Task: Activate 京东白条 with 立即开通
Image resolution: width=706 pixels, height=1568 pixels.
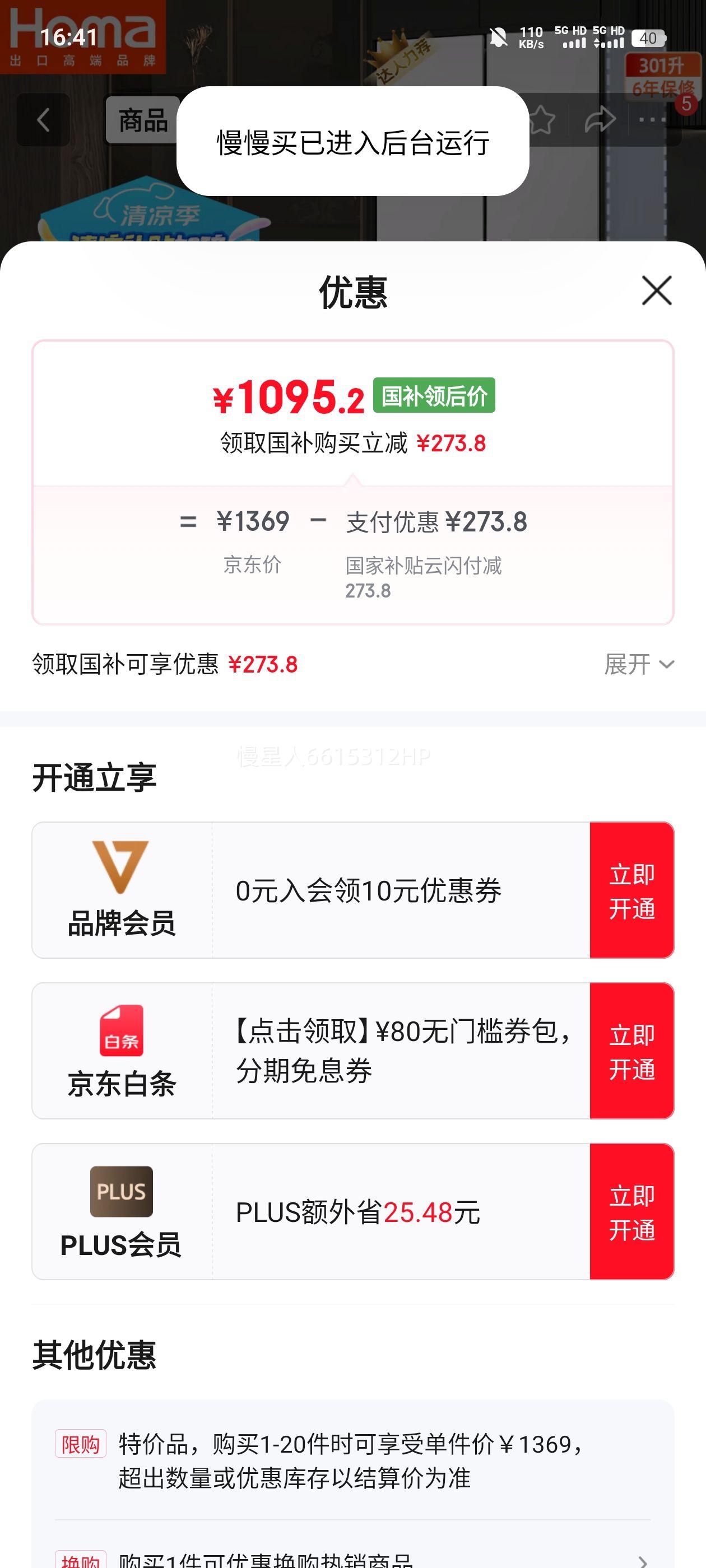Action: (631, 1051)
